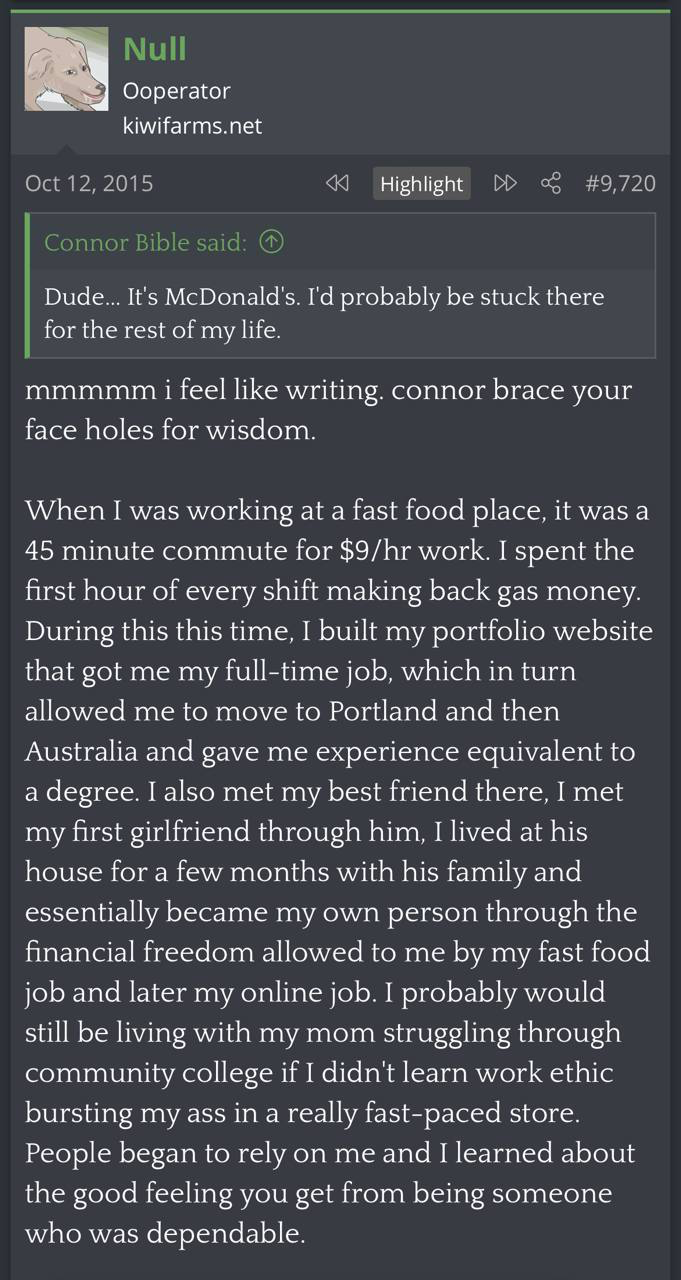This screenshot has height=1280, width=681.
Task: Tap the Highlight button
Action: click(x=421, y=184)
